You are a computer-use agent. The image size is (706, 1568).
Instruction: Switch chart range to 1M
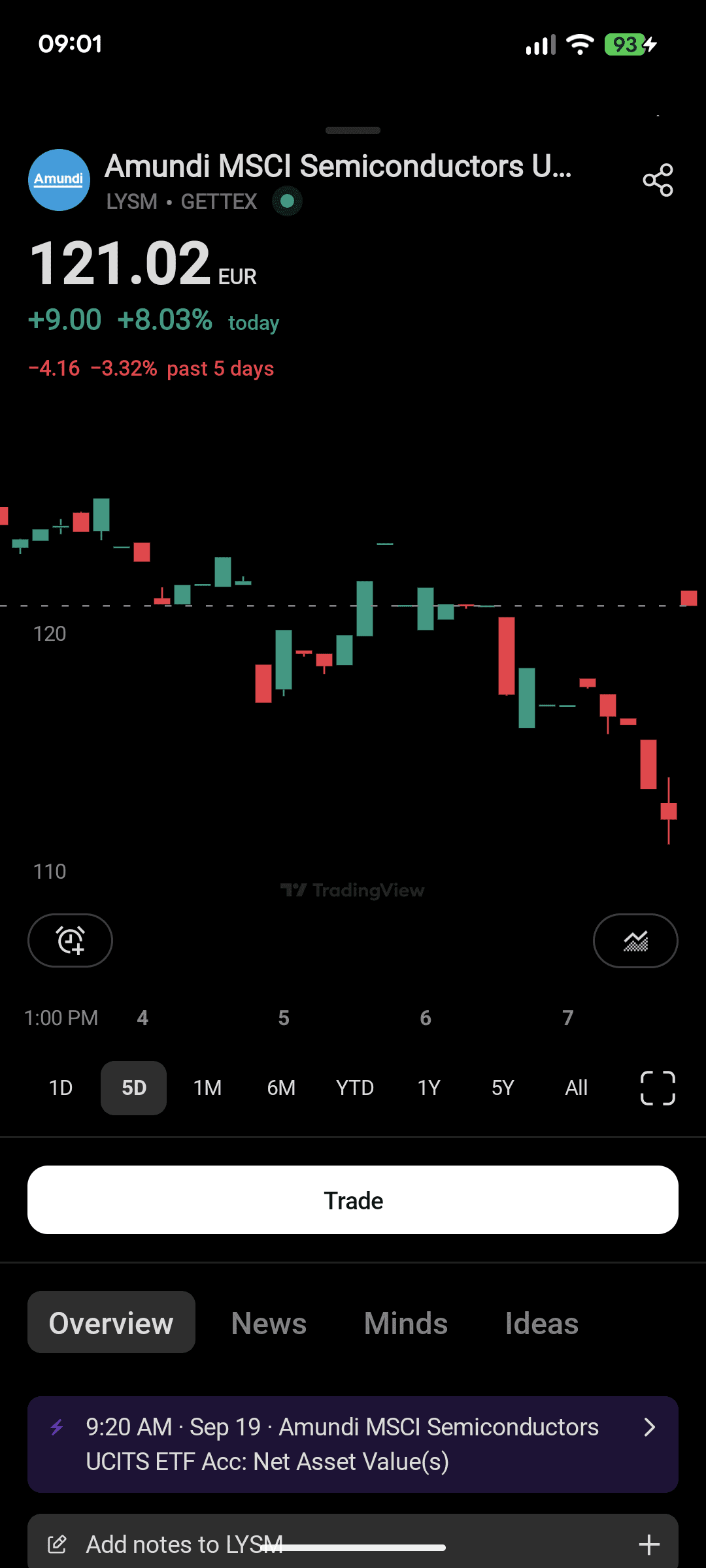click(207, 1088)
